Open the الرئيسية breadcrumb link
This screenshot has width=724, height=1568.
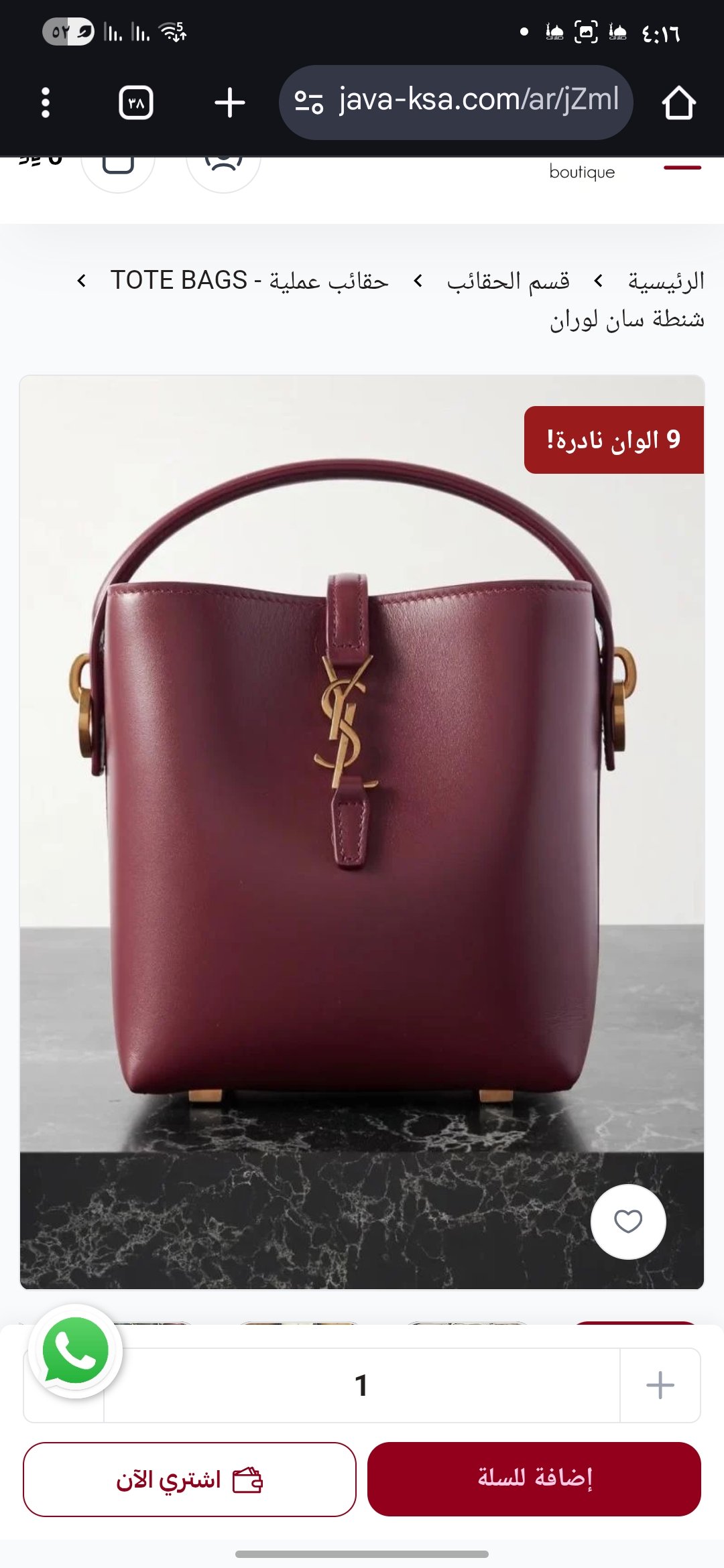(x=666, y=281)
